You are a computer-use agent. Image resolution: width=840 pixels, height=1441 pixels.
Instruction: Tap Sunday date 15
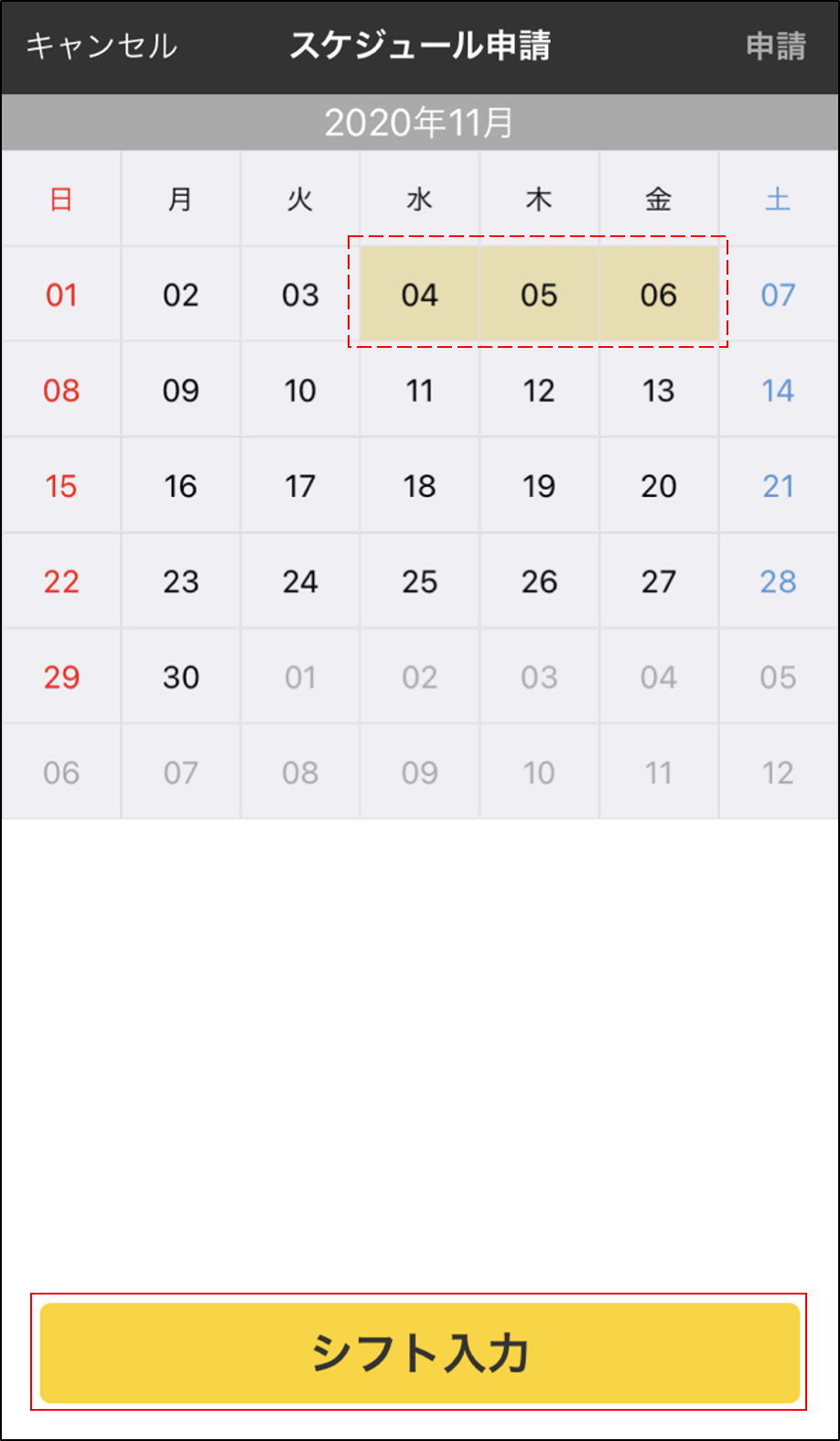(60, 485)
